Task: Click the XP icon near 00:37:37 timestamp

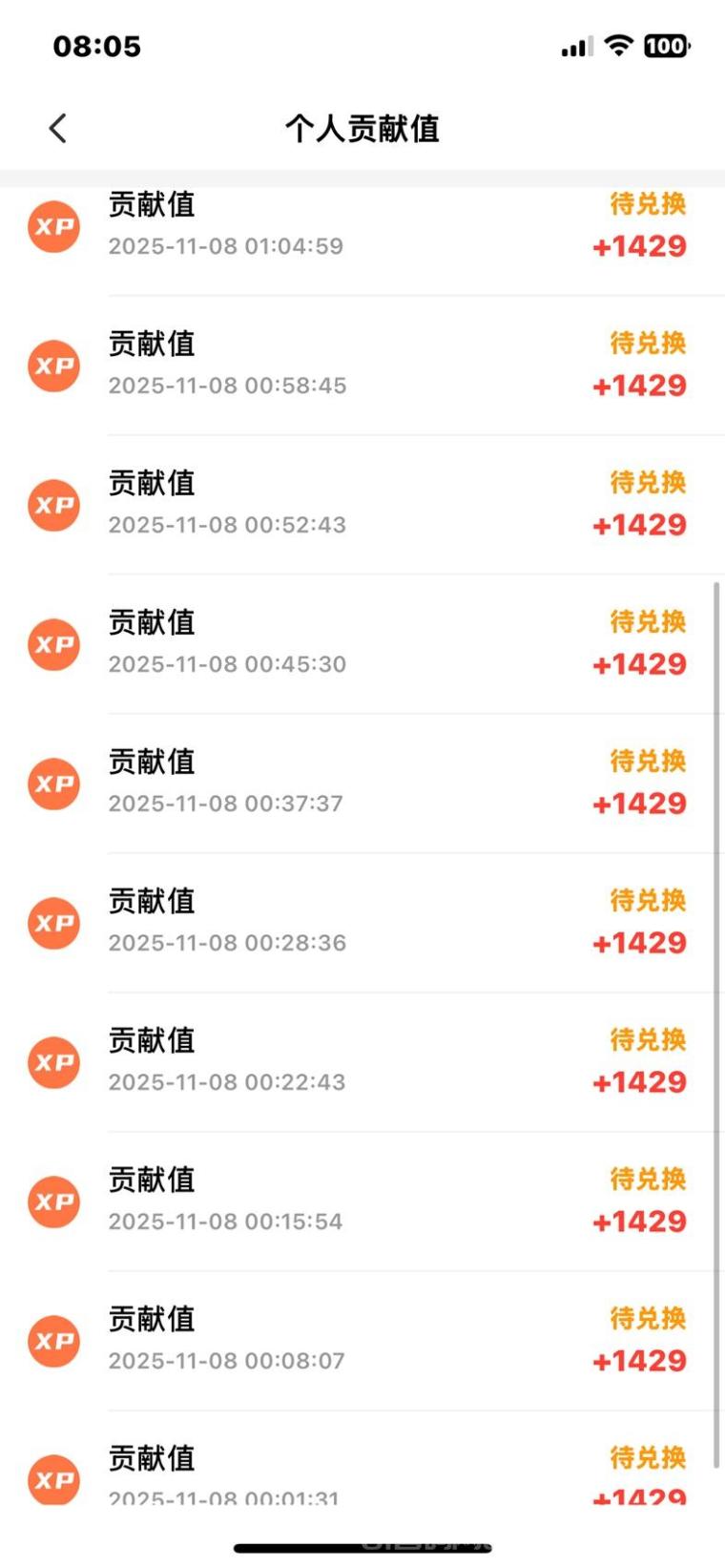Action: [54, 783]
